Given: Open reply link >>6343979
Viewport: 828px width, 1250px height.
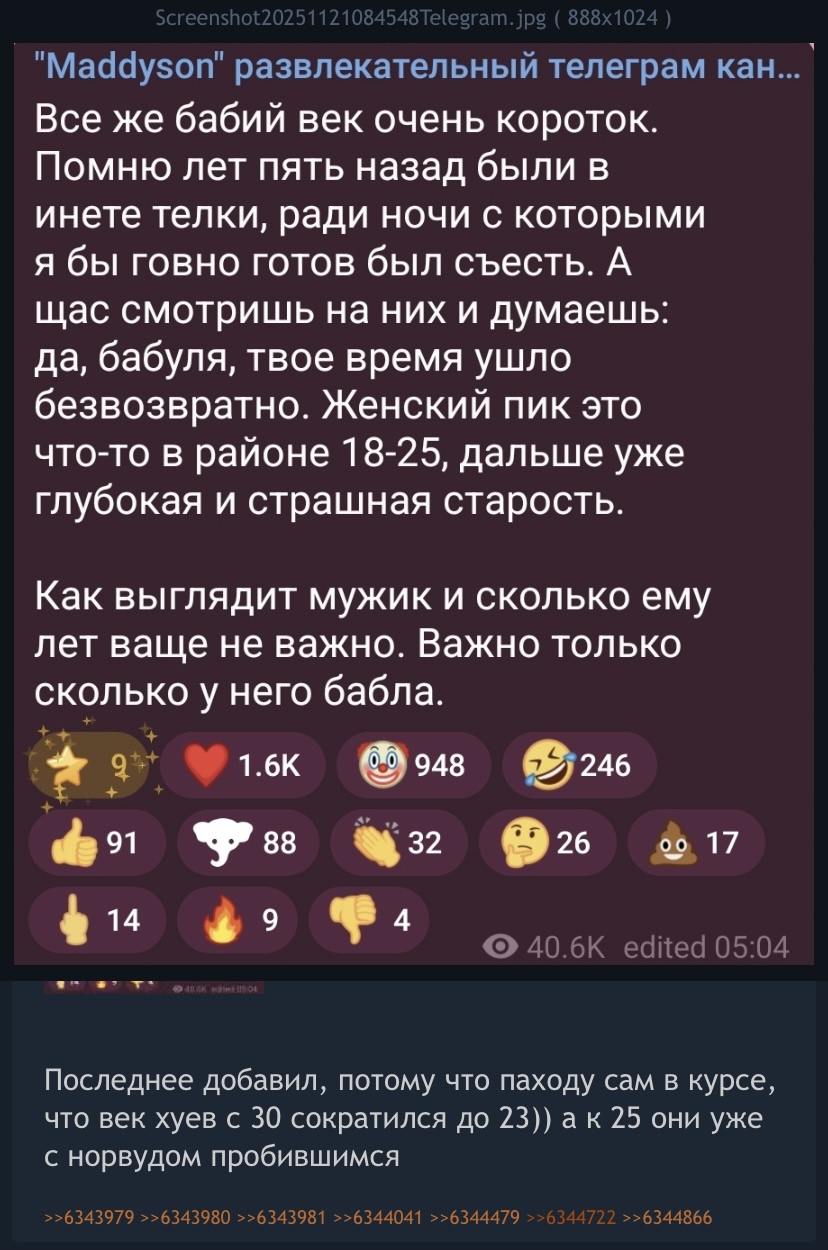Looking at the screenshot, I should [x=91, y=1216].
